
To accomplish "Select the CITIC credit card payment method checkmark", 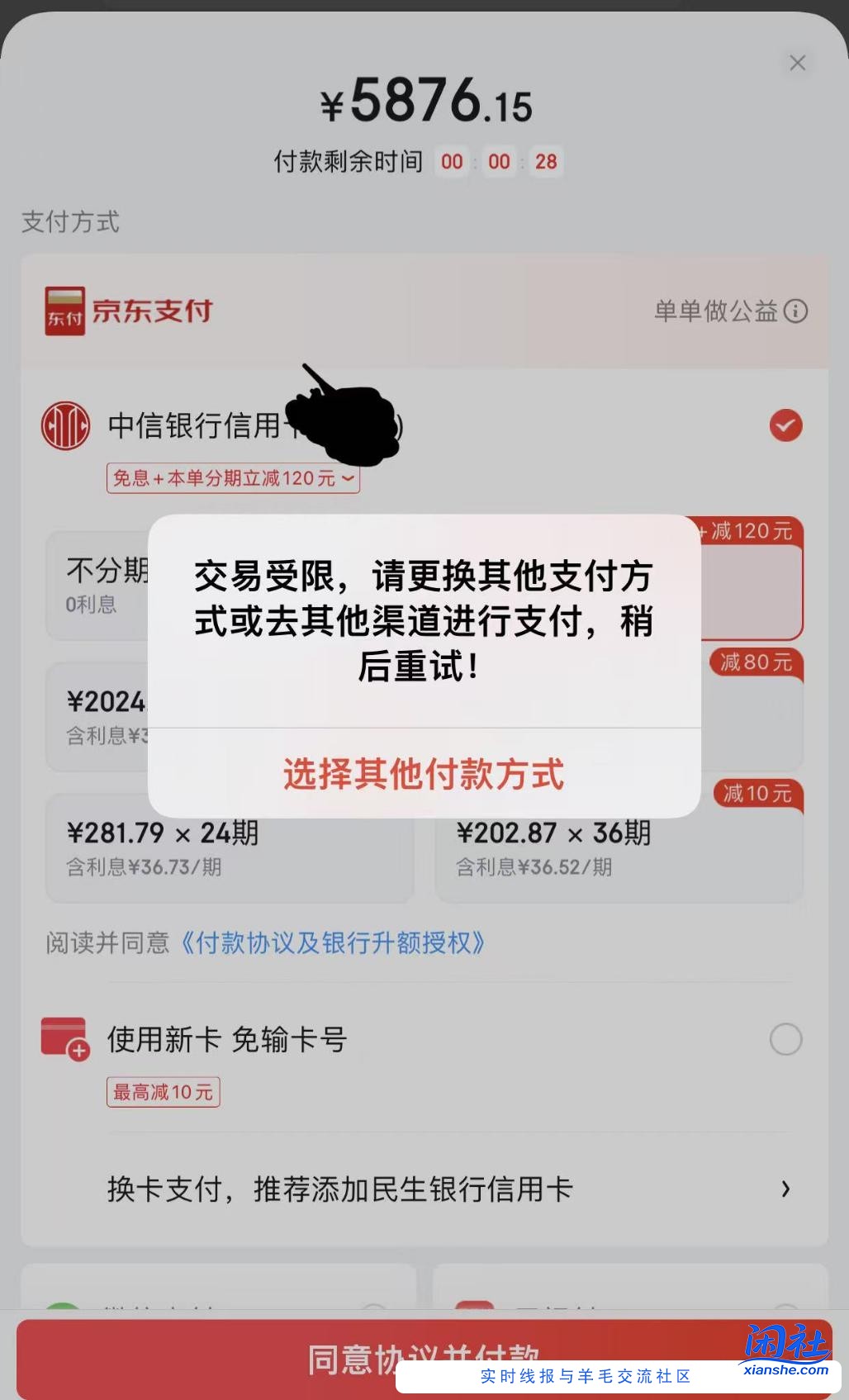I will pos(785,425).
